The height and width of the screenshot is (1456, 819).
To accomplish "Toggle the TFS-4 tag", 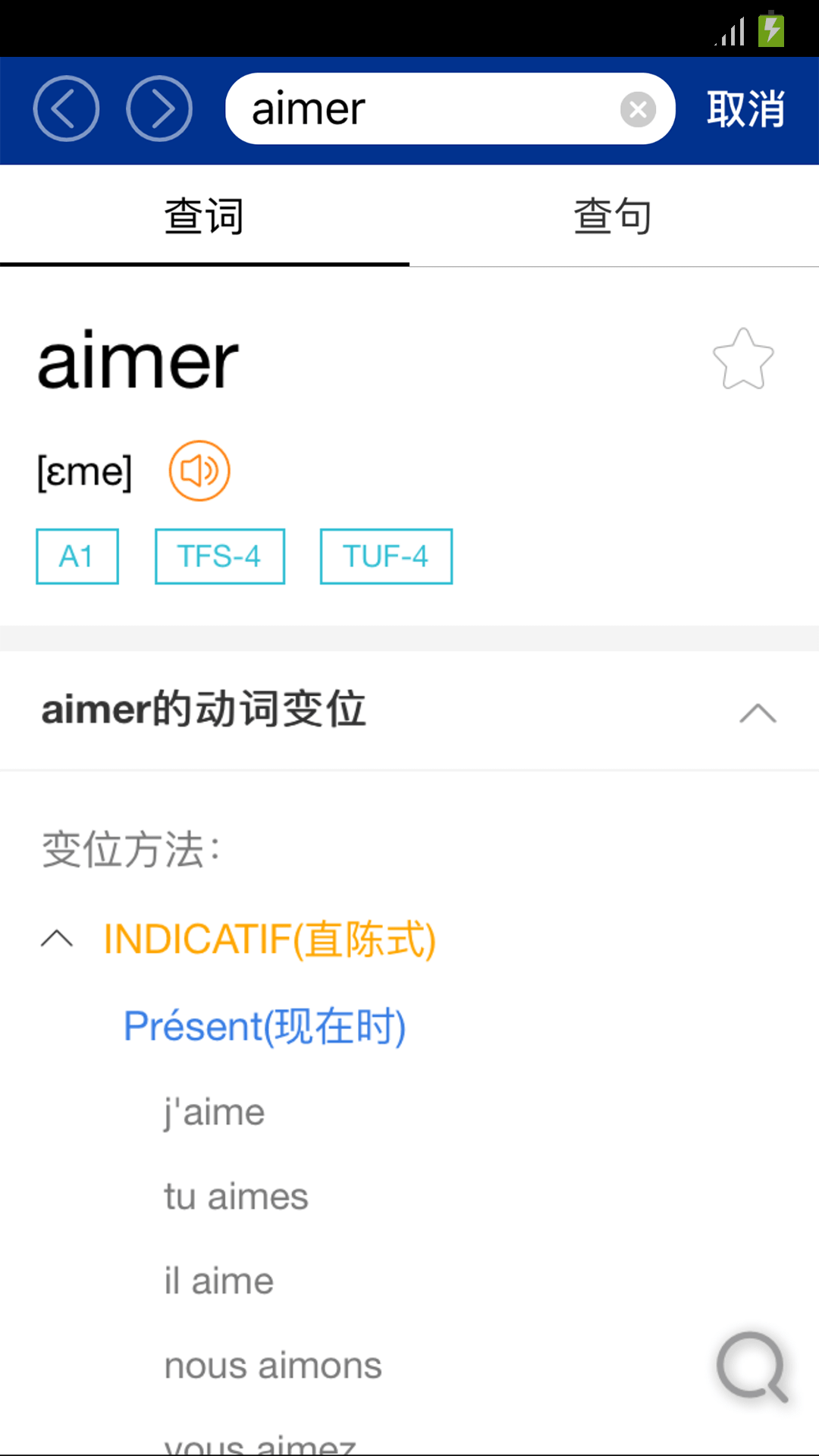I will [x=219, y=556].
